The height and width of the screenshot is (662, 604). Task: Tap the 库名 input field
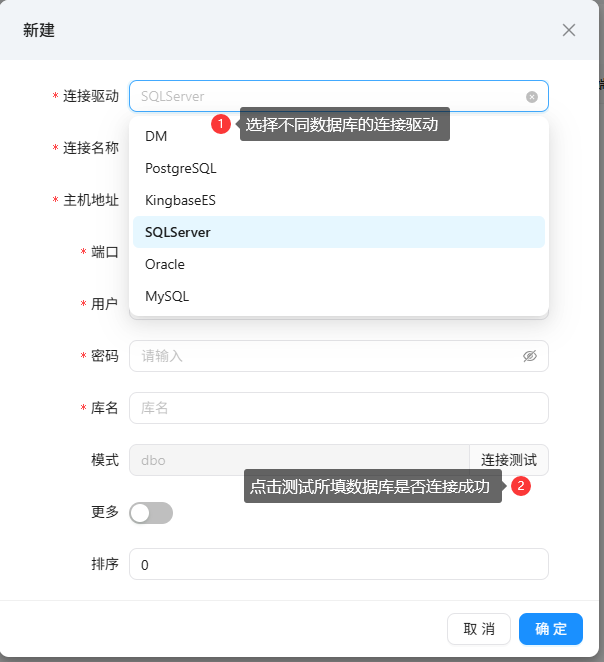click(338, 408)
